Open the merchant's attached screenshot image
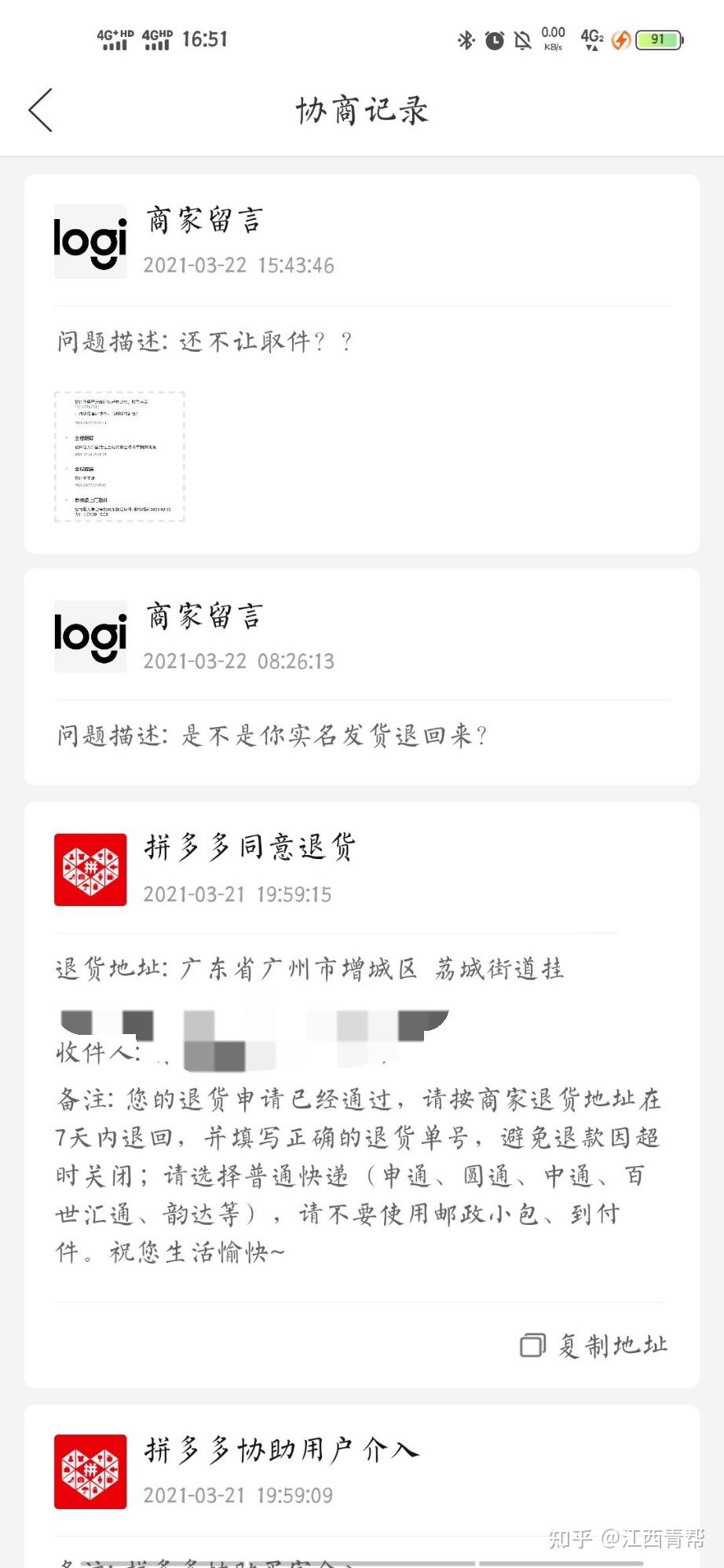724x1568 pixels. click(x=119, y=456)
